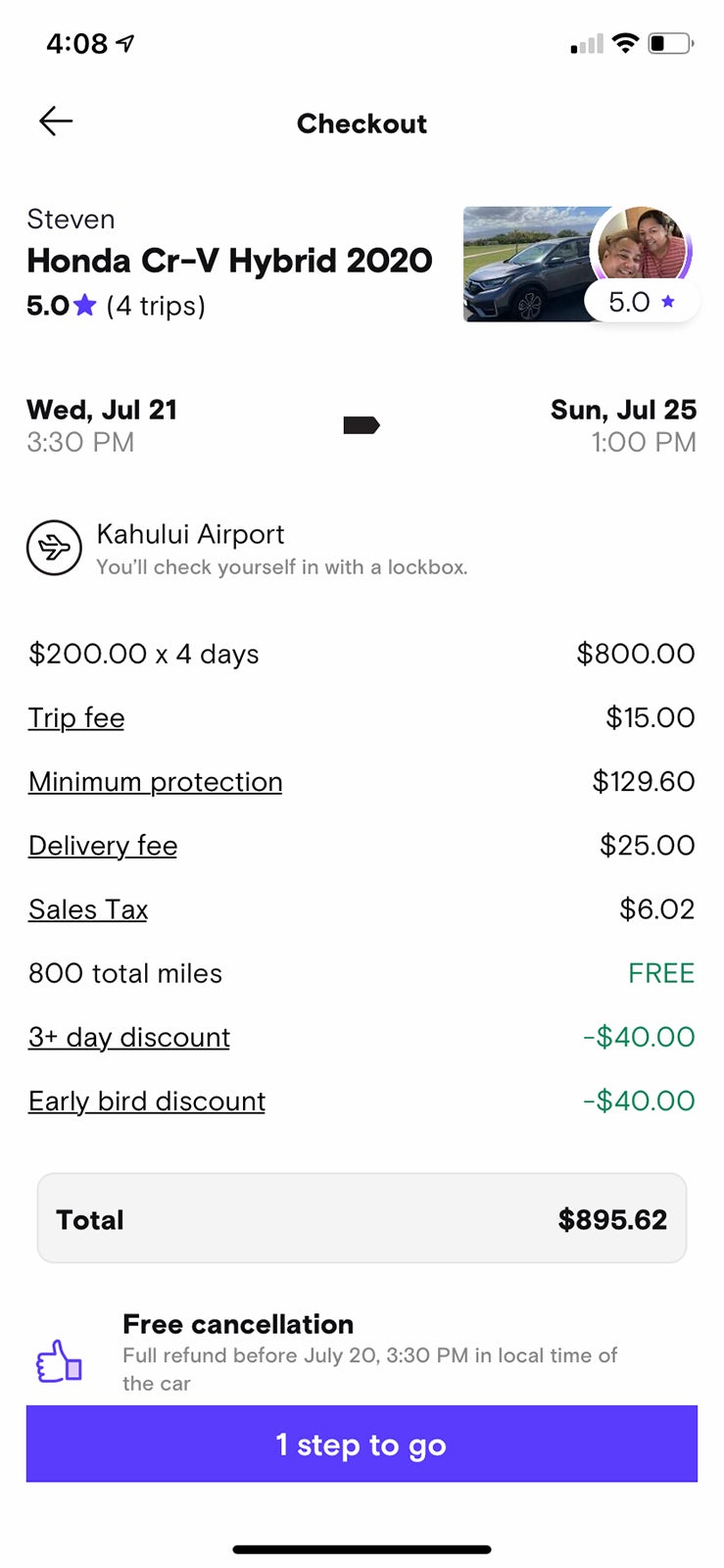Click the star inside the 5.0 badge overlay
The image size is (724, 1568).
668,302
